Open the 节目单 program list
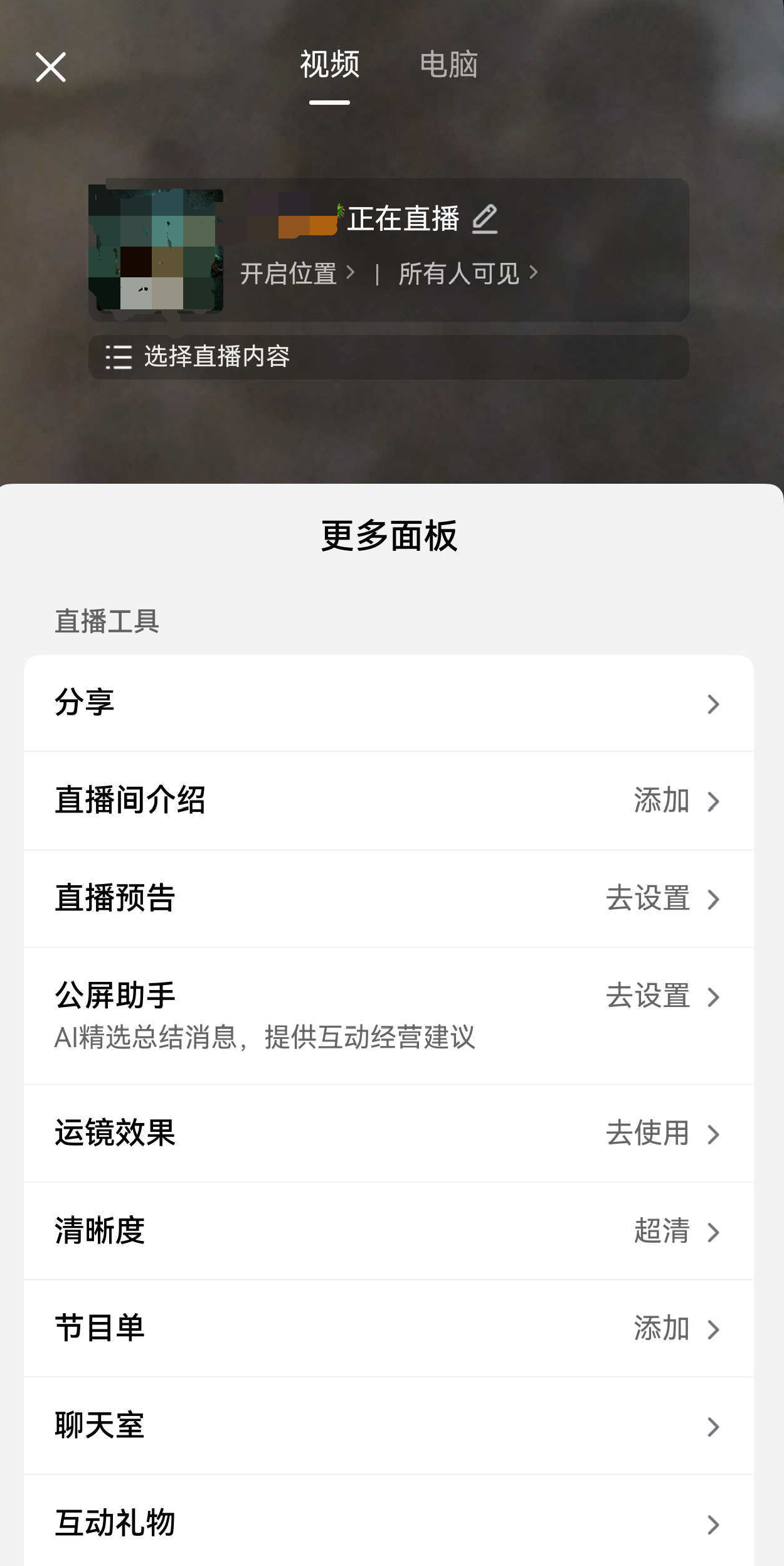The image size is (784, 1566). (x=389, y=1328)
